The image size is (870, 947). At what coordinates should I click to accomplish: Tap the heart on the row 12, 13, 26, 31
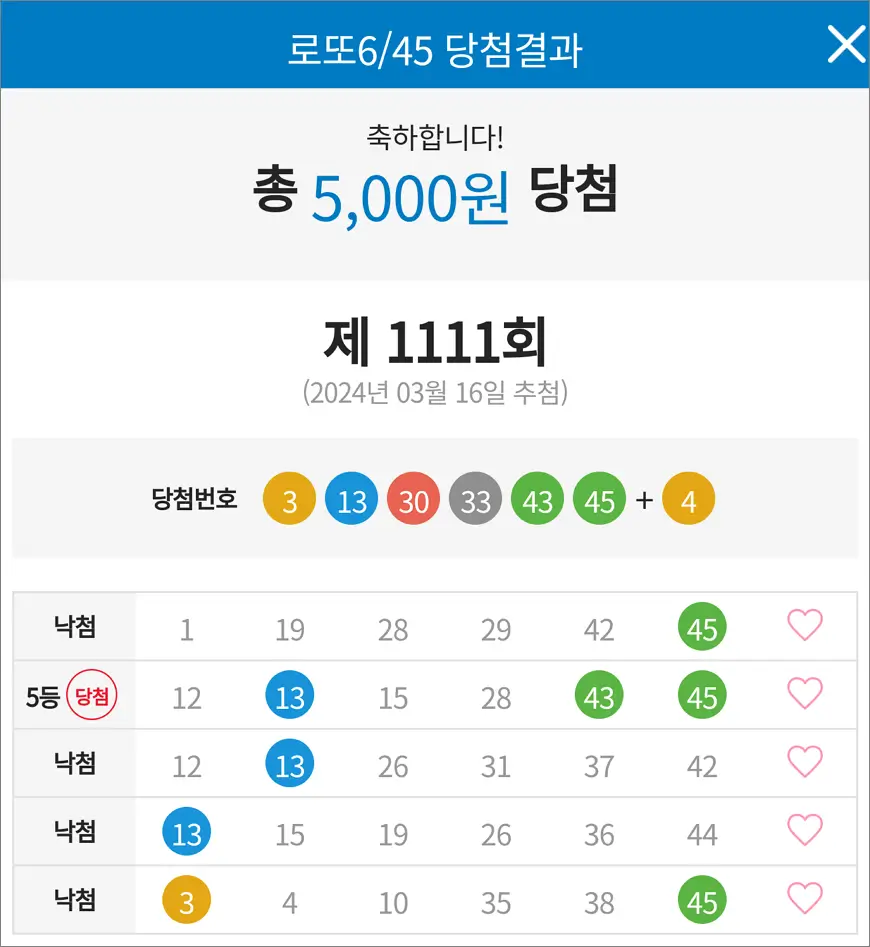click(805, 762)
